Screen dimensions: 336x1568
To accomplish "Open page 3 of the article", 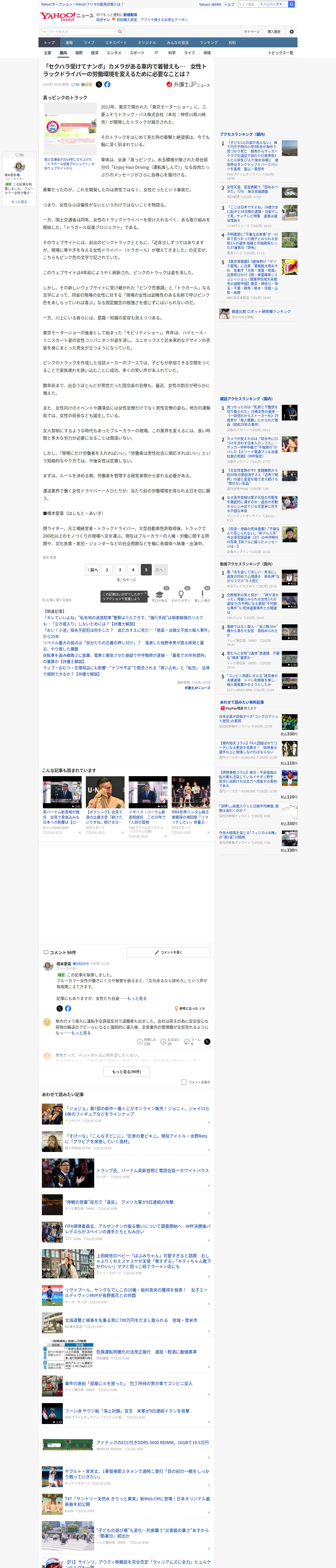I will pos(120,570).
